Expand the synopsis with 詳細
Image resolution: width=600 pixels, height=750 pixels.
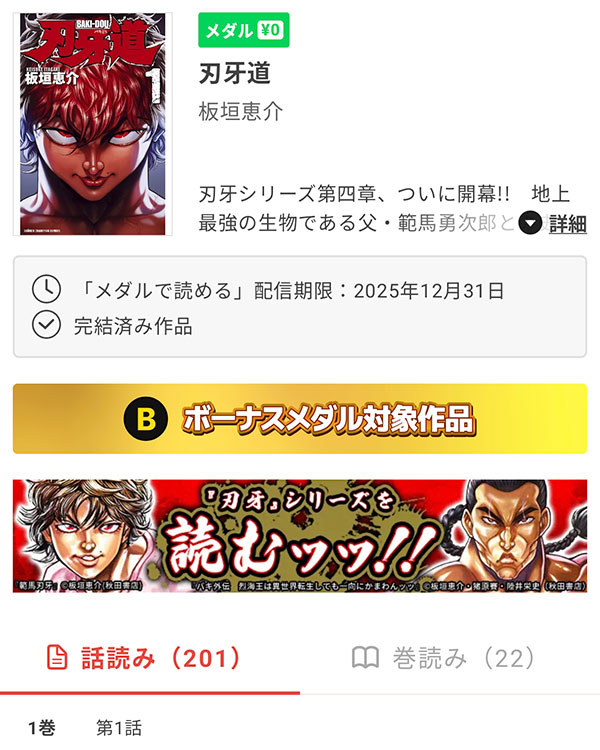[x=553, y=224]
